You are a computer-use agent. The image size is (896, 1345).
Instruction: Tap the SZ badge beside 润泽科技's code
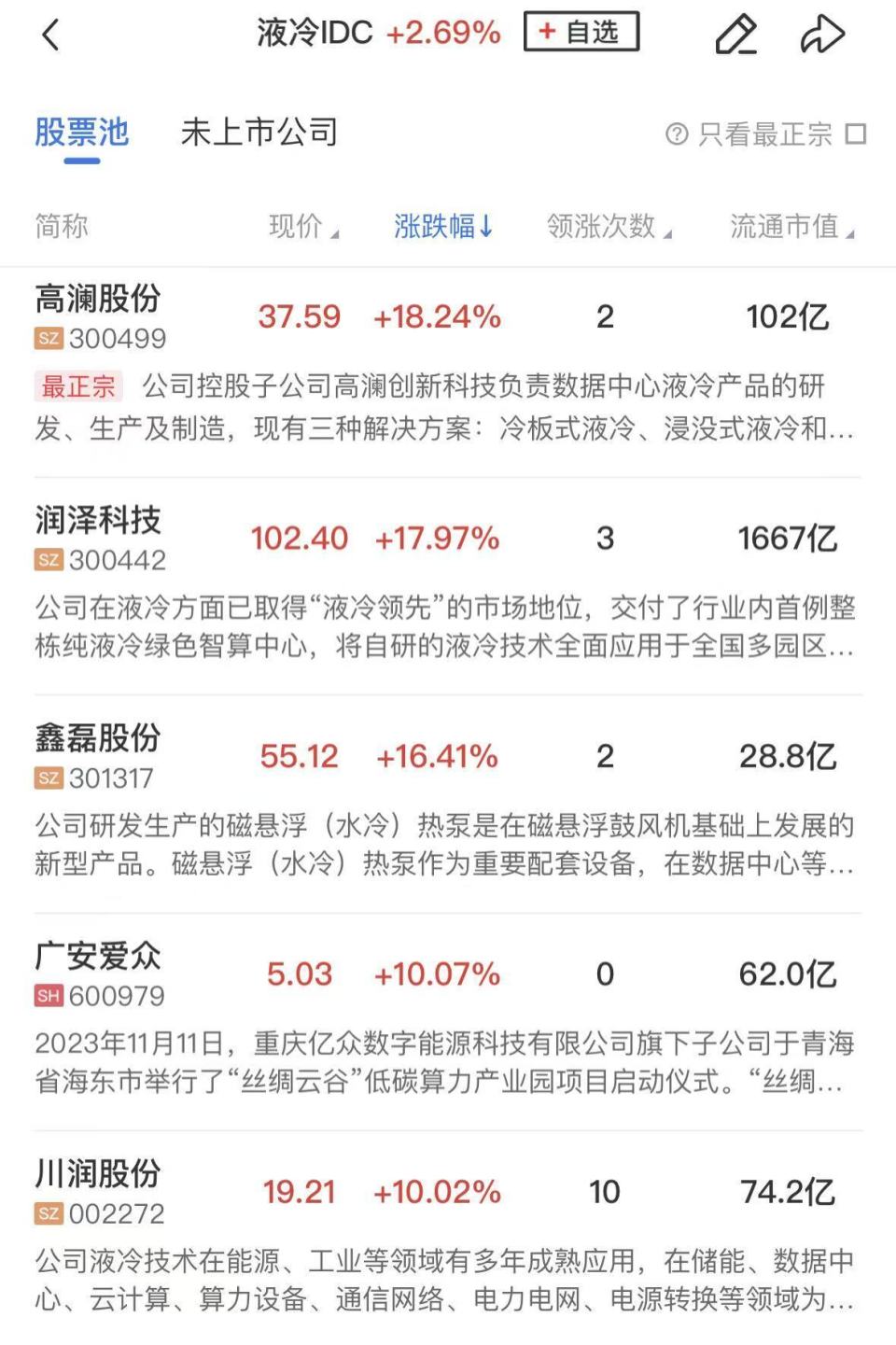click(x=48, y=559)
